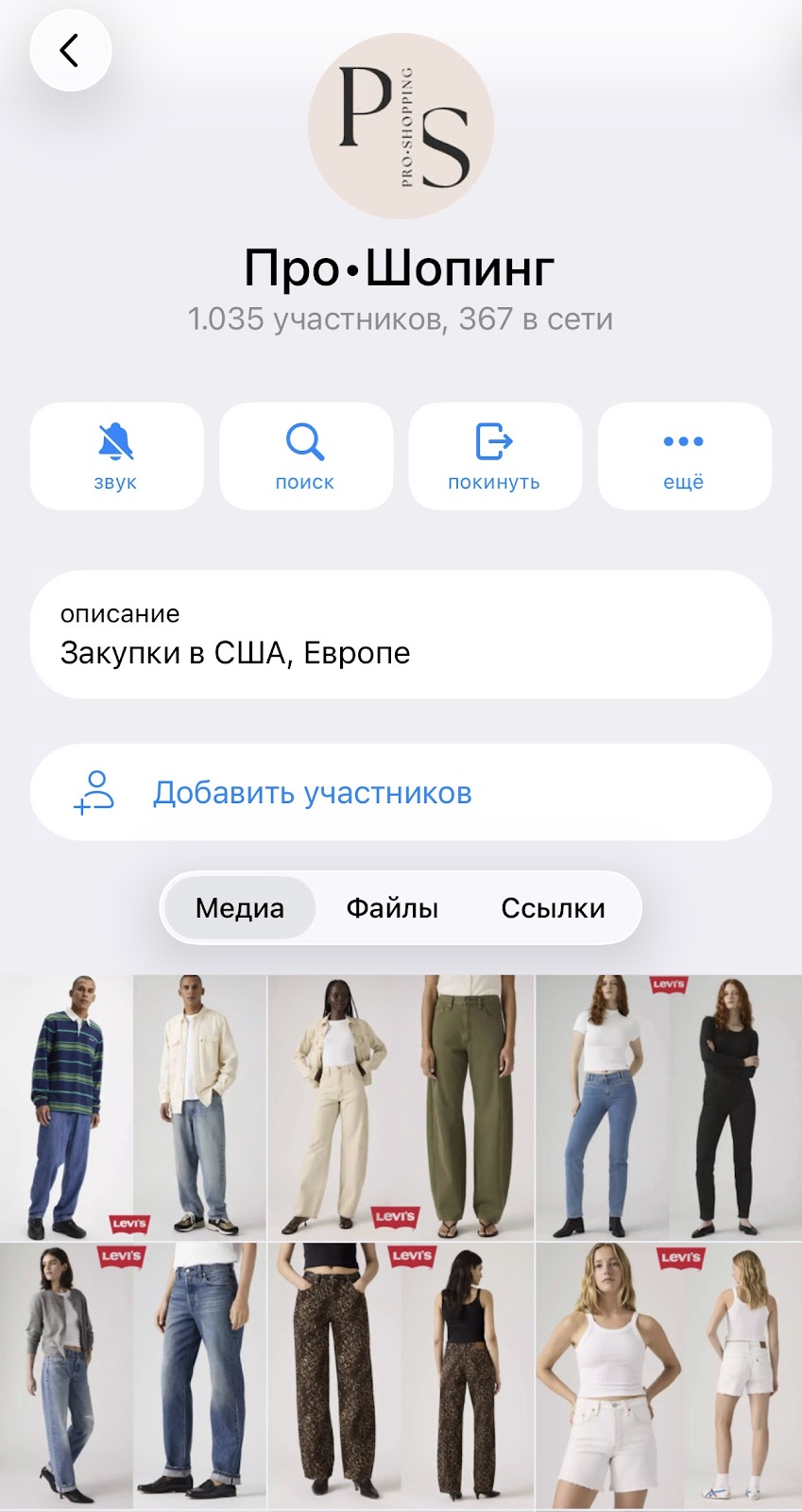Switch to the Файлы tab
Viewport: 802px width, 1512px height.
[x=392, y=908]
